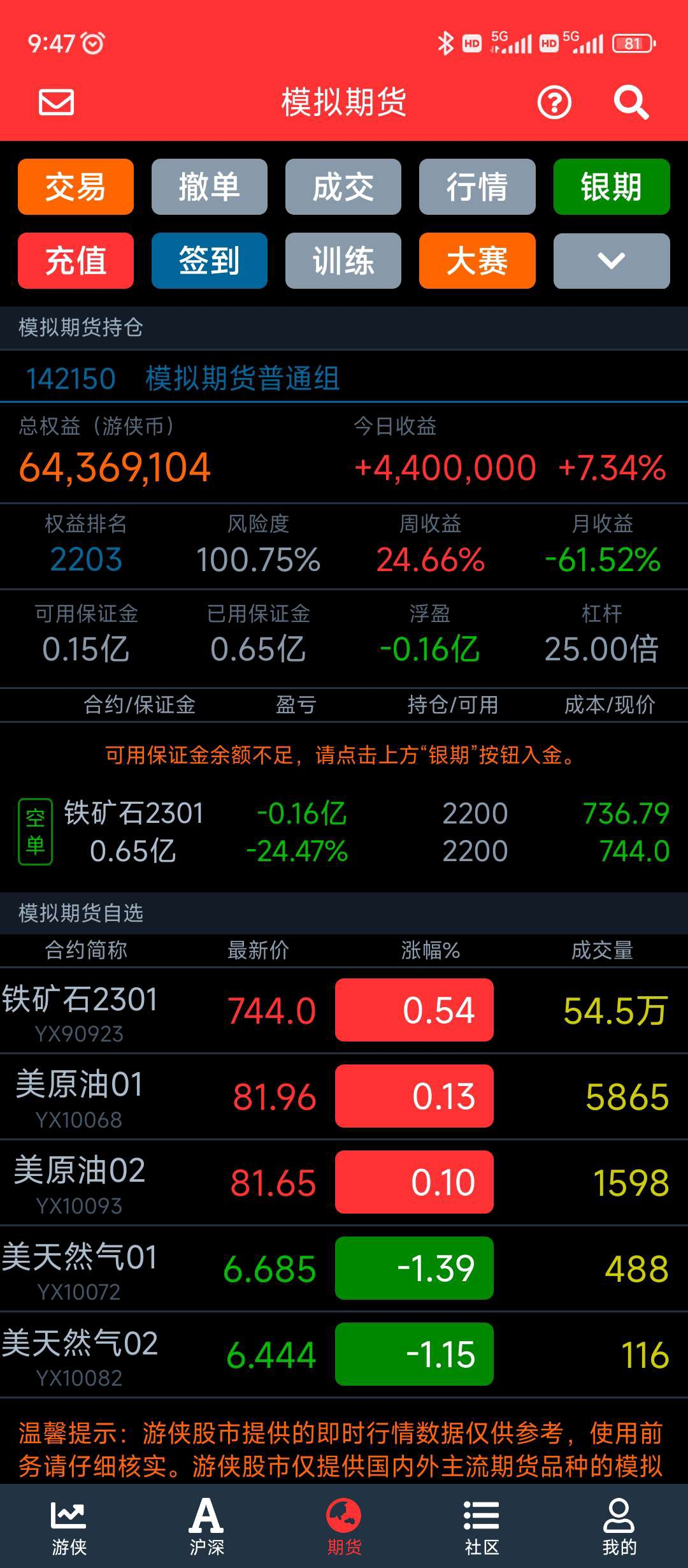Tap the search magnifier icon
Image resolution: width=688 pixels, height=1568 pixels.
pyautogui.click(x=631, y=102)
